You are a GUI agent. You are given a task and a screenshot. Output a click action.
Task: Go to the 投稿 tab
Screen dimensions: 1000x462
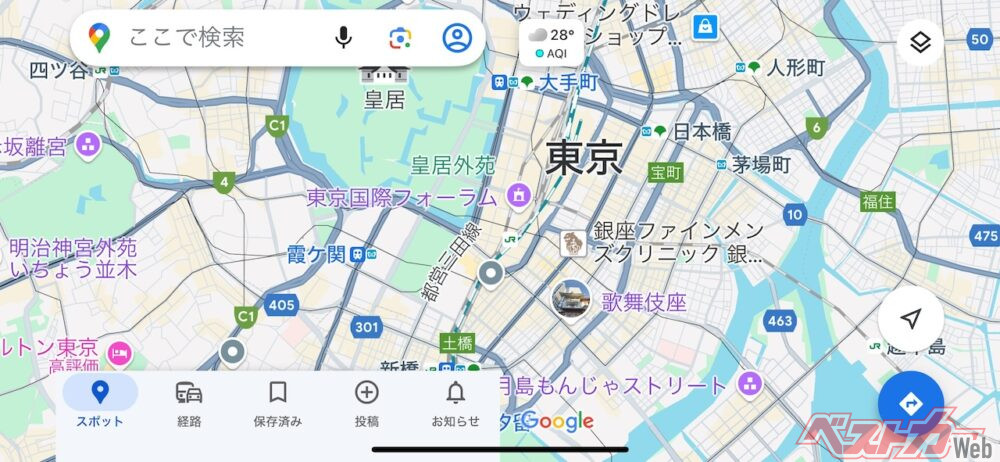pyautogui.click(x=367, y=403)
